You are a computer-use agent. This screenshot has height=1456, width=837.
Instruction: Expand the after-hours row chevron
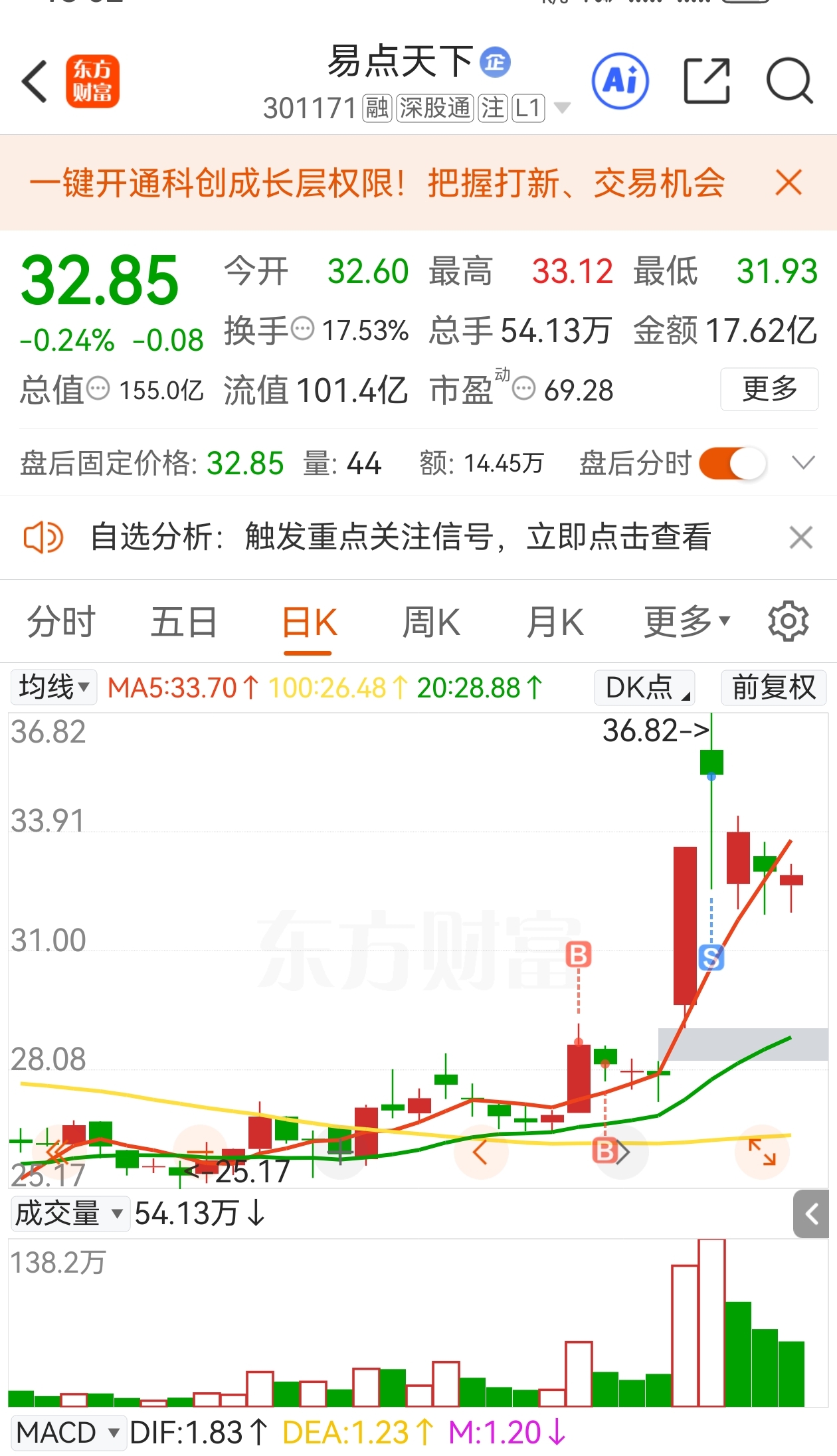coord(804,462)
